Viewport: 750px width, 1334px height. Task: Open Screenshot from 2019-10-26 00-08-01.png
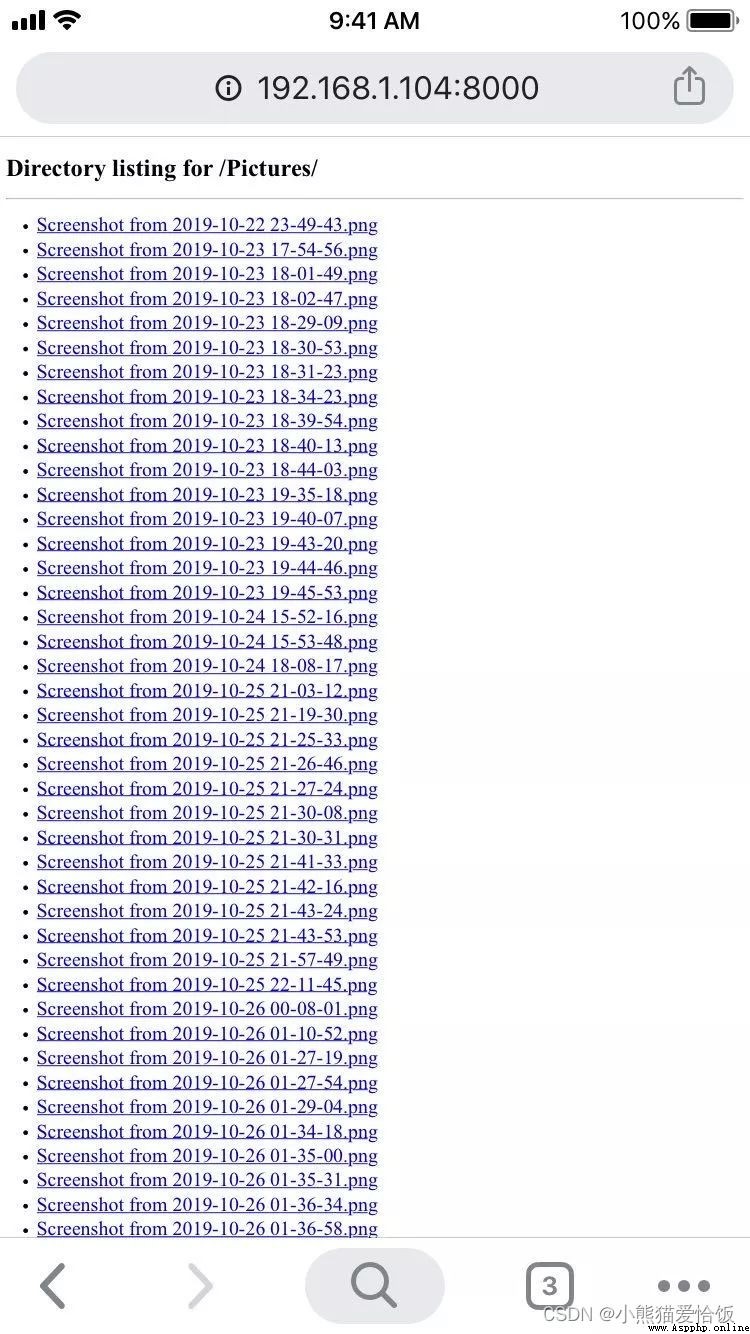pyautogui.click(x=207, y=1009)
